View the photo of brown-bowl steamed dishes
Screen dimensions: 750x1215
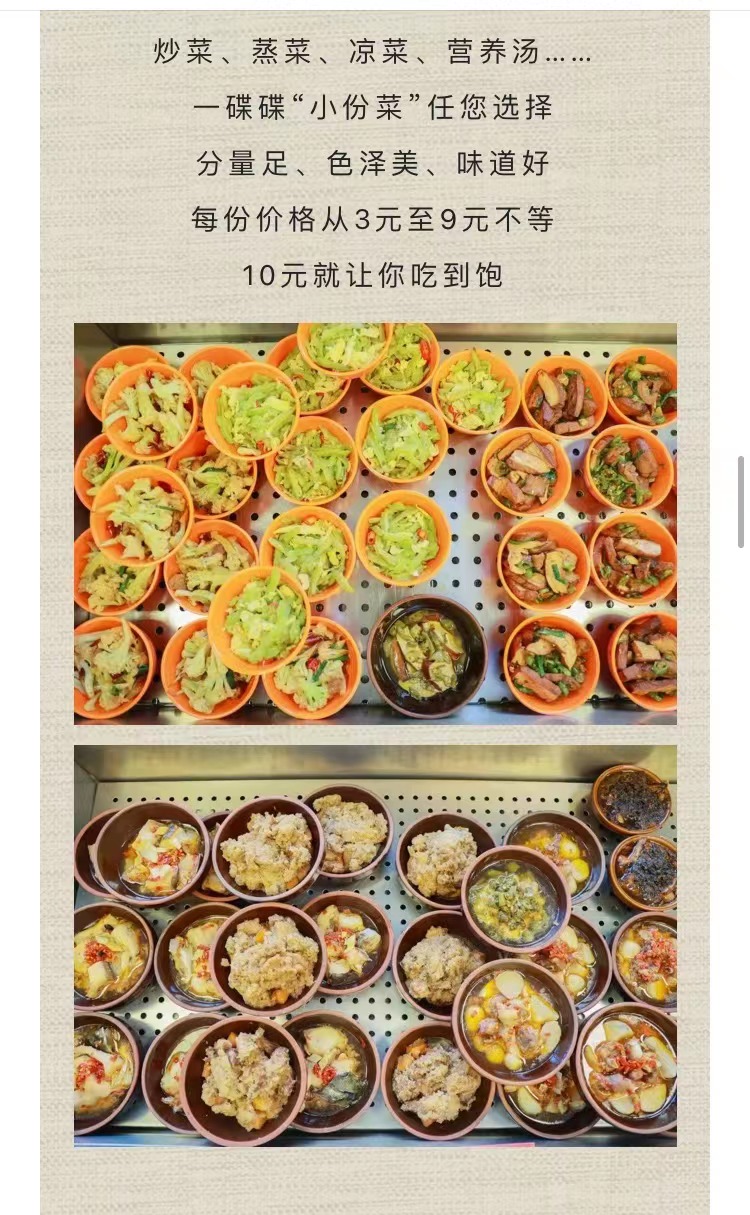tap(375, 945)
